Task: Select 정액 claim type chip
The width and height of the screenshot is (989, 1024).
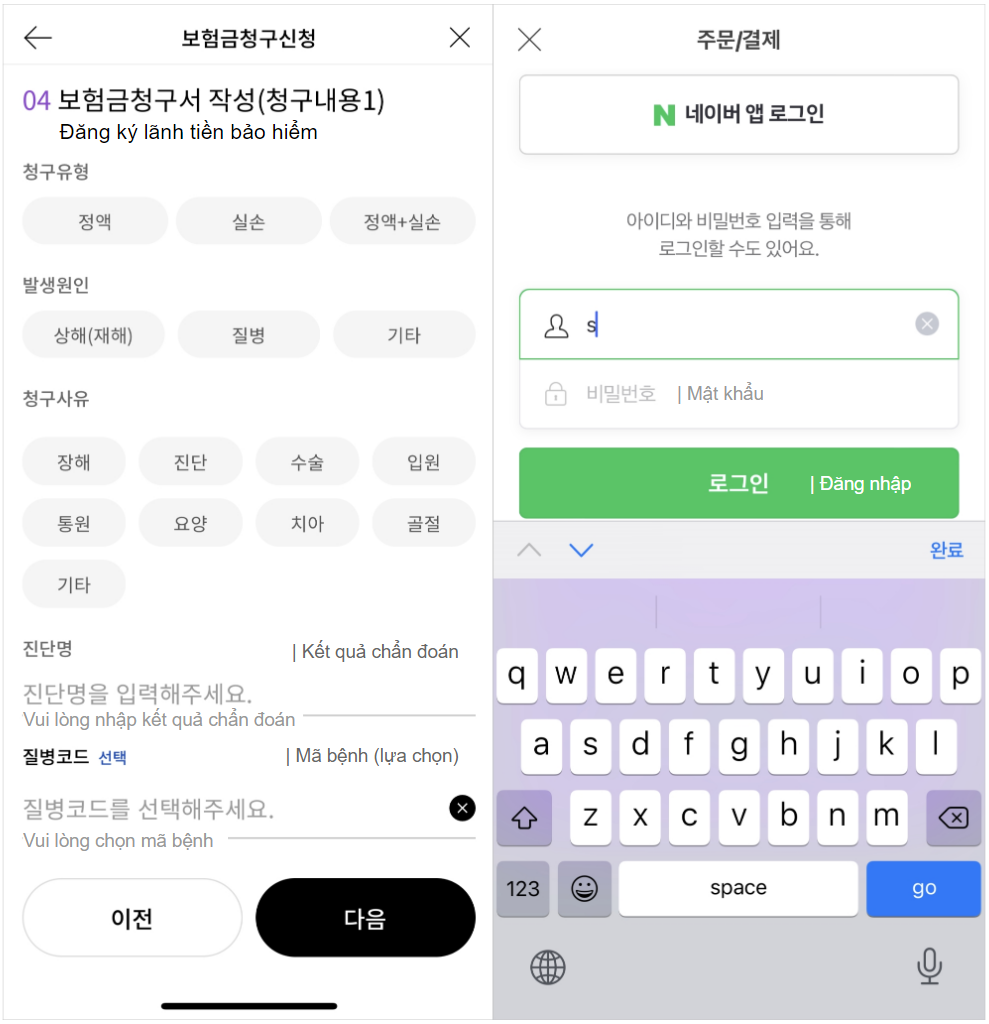Action: 95,222
